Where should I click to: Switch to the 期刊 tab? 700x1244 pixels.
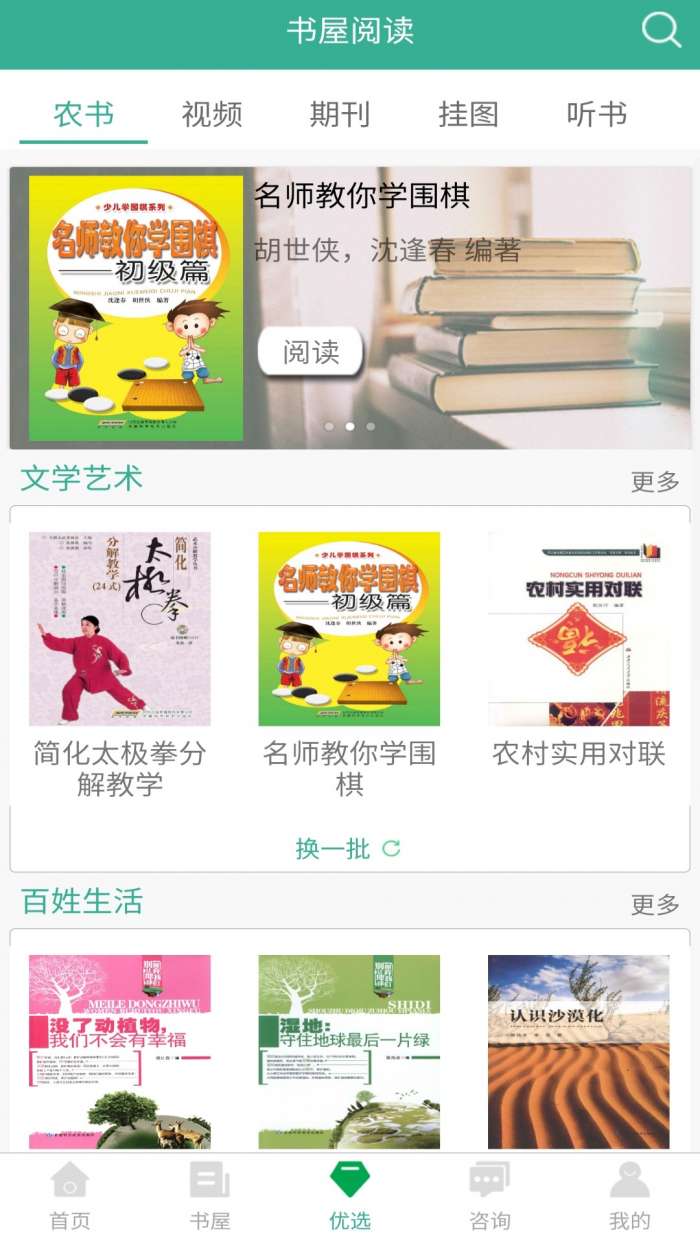(x=340, y=115)
